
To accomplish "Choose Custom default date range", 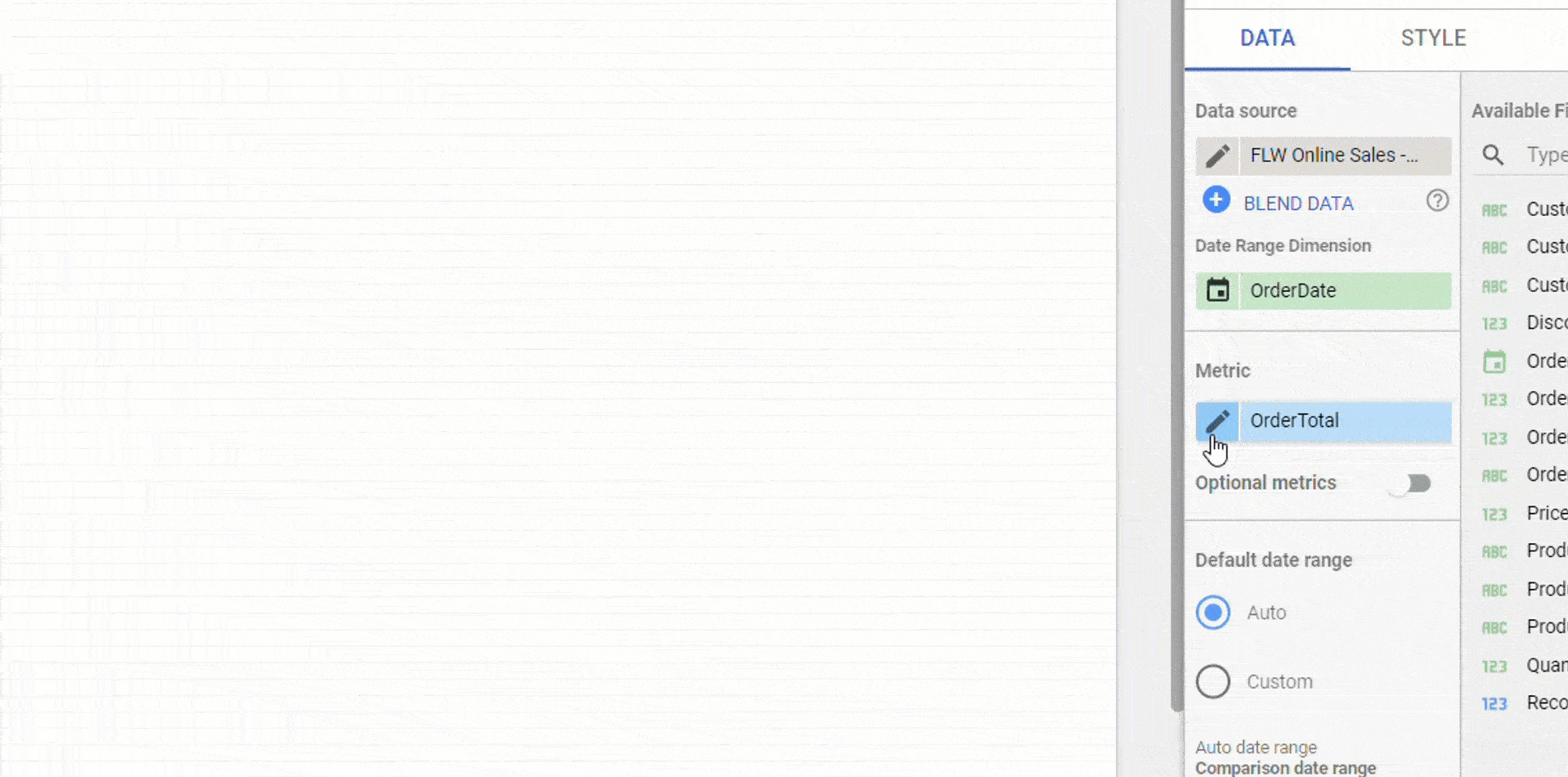I will (1213, 681).
